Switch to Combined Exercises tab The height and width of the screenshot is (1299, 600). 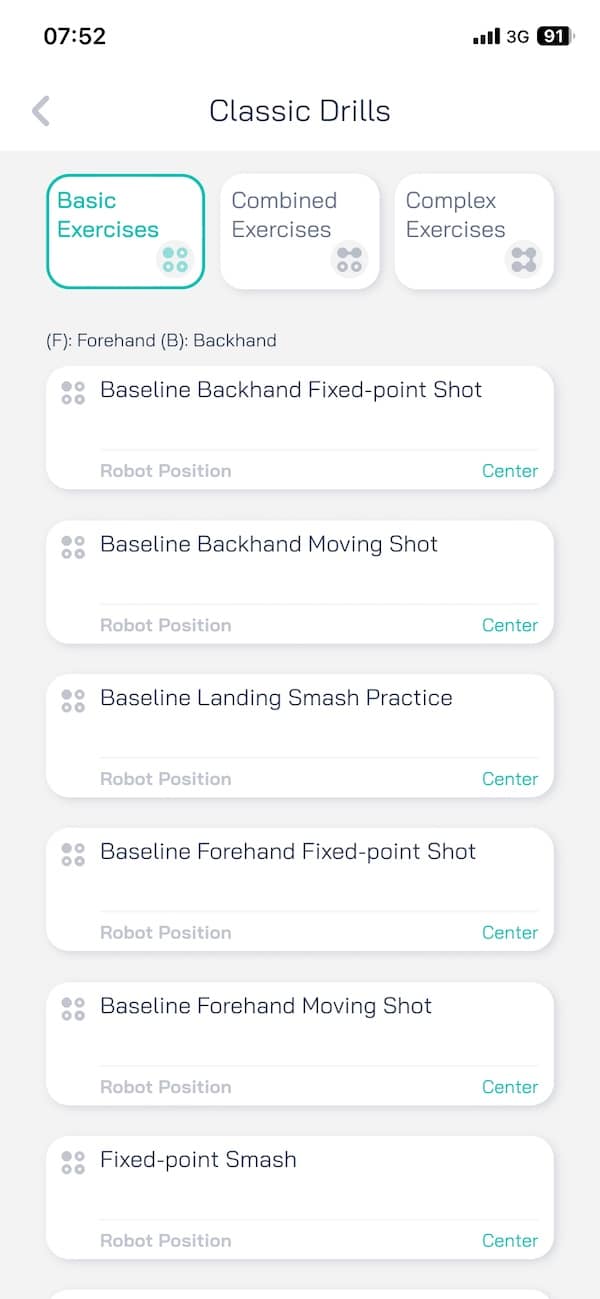click(x=299, y=231)
